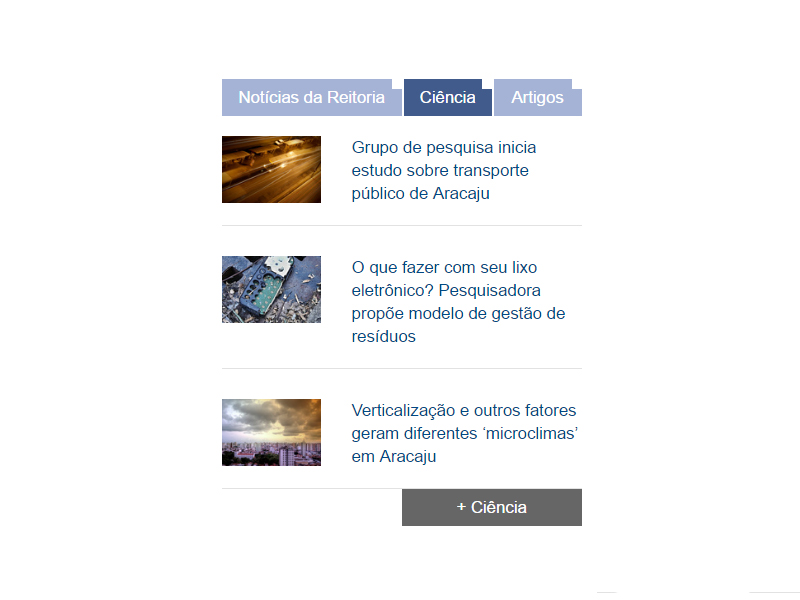Open the electronic waste photo thumbnail
This screenshot has width=800, height=600.
271,289
